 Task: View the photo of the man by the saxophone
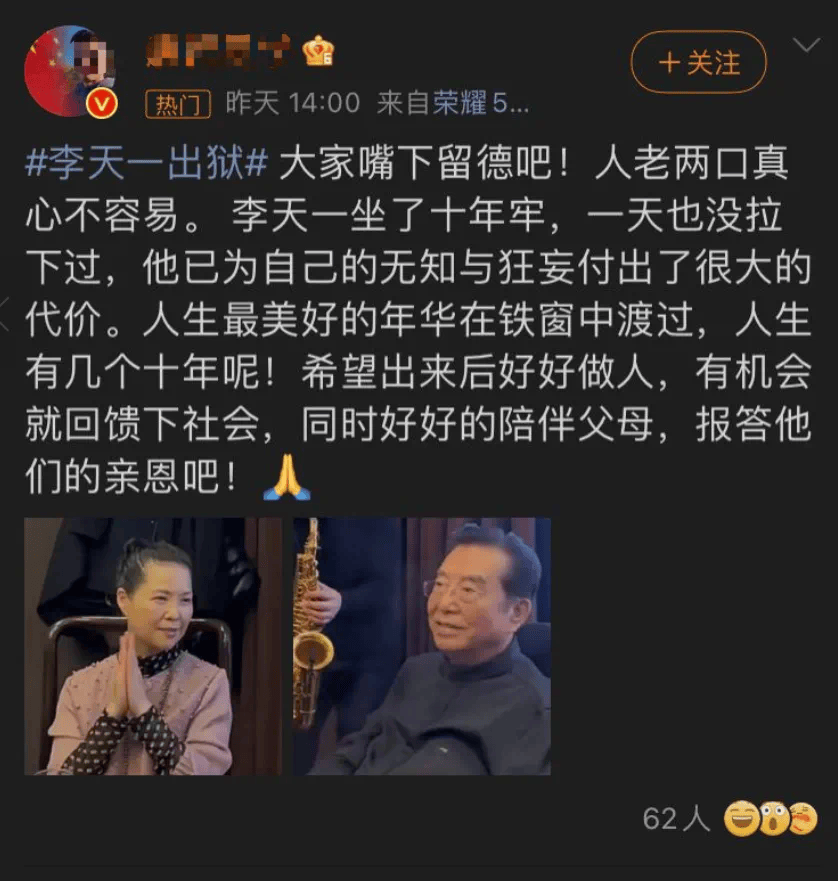[421, 646]
